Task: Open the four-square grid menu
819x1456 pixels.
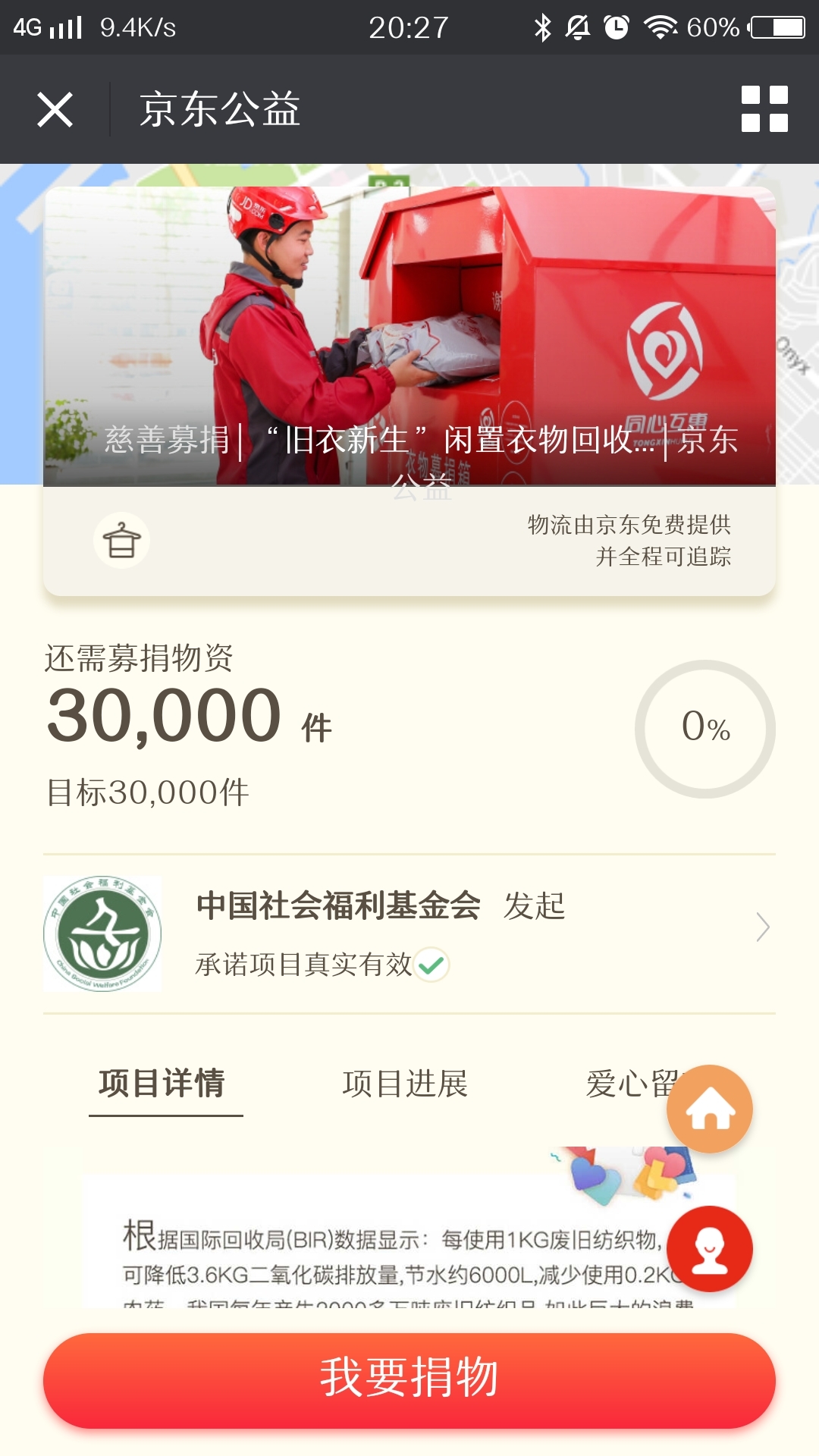Action: [764, 109]
